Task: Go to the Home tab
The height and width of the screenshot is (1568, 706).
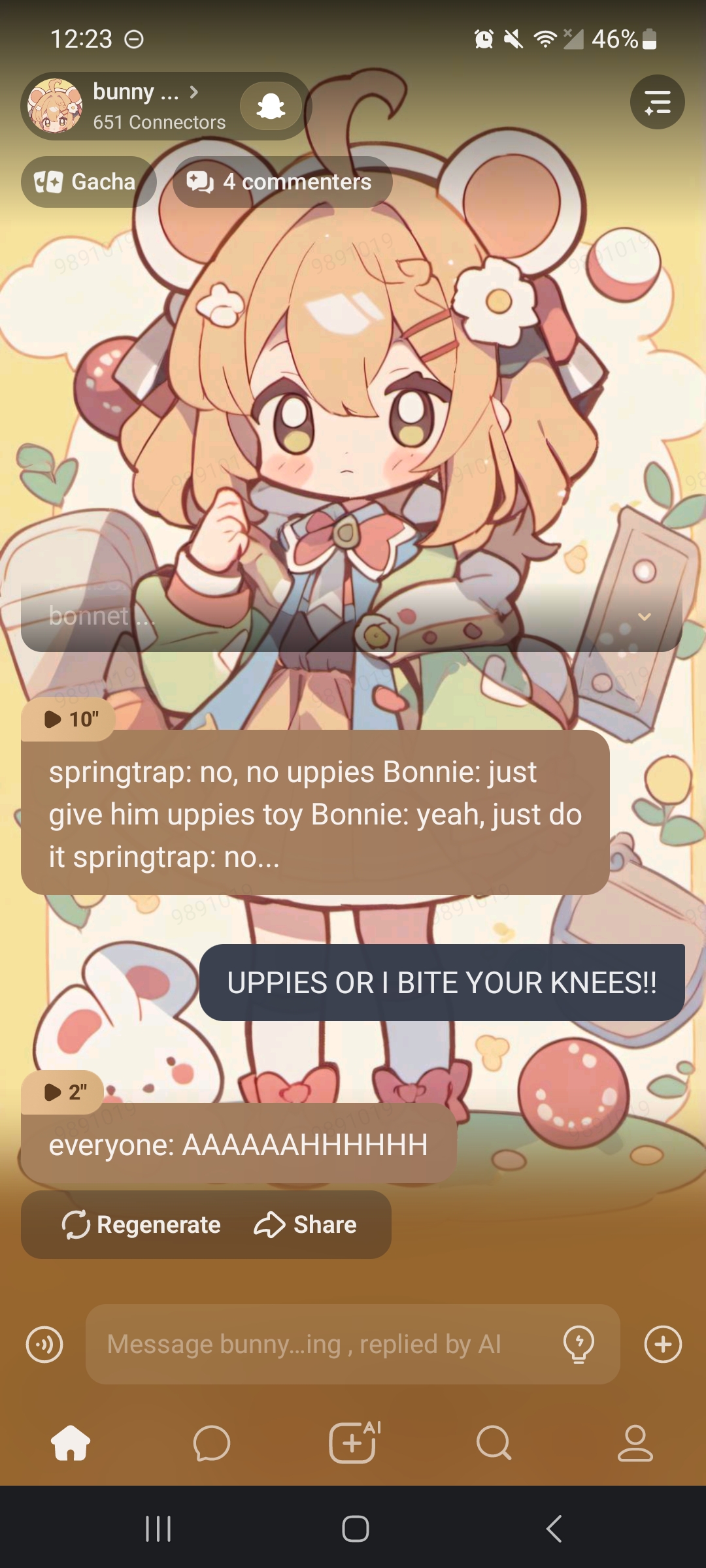Action: click(x=71, y=1443)
